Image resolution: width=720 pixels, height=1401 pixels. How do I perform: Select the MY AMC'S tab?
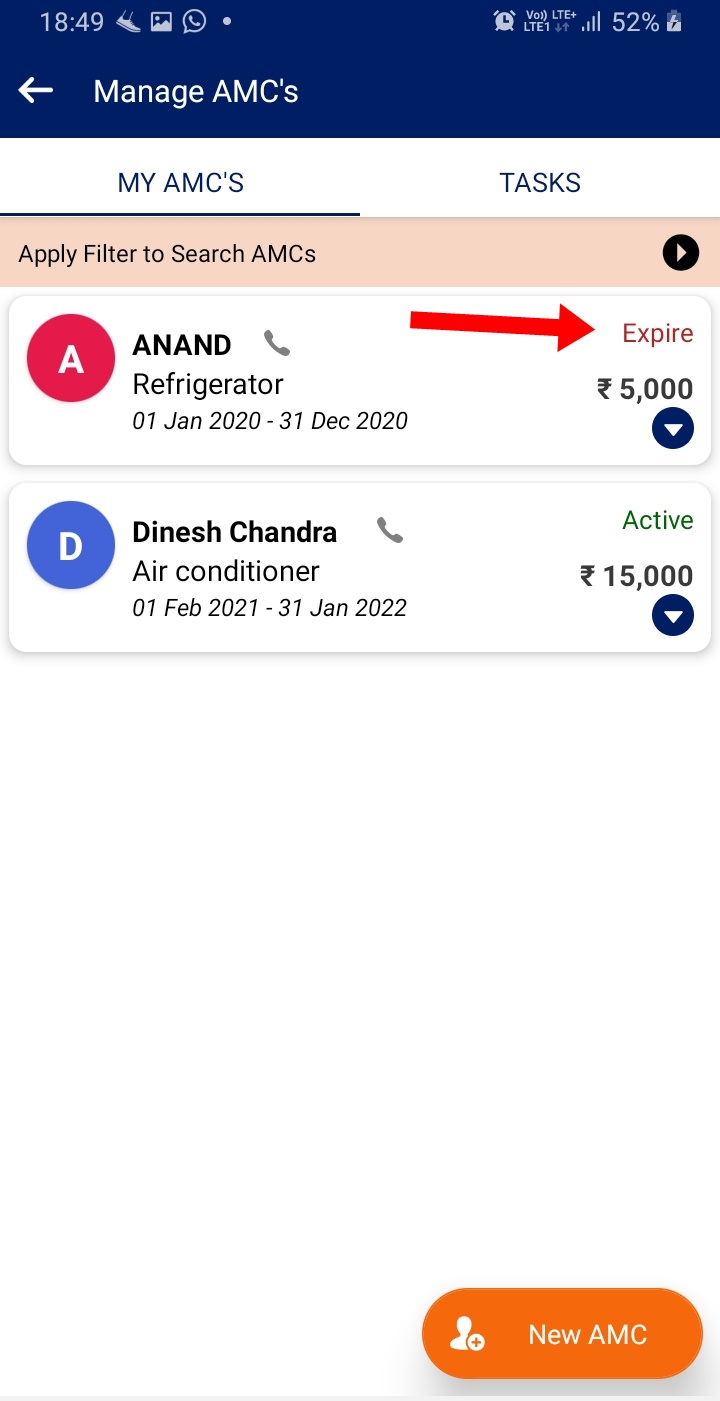pos(180,182)
